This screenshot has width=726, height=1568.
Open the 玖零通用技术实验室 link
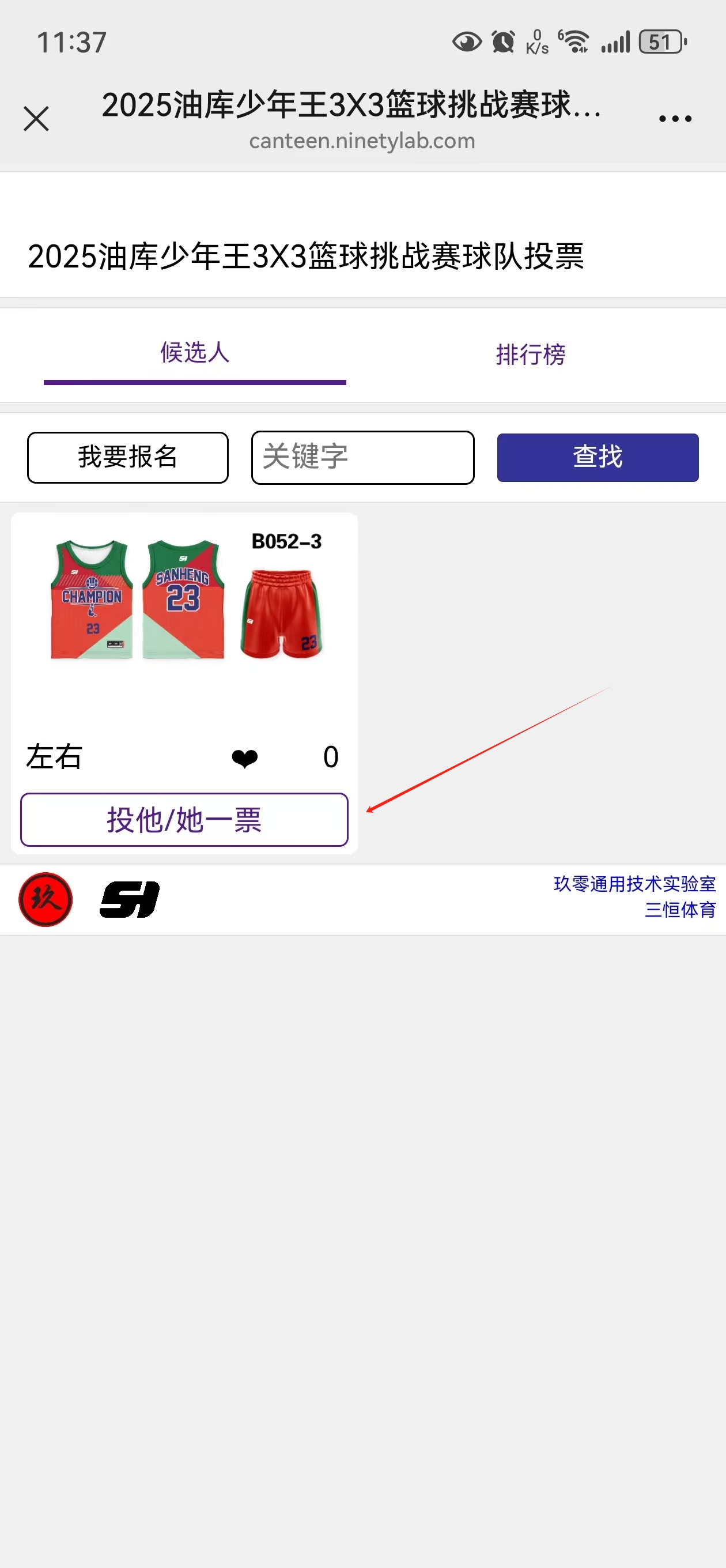pos(634,883)
